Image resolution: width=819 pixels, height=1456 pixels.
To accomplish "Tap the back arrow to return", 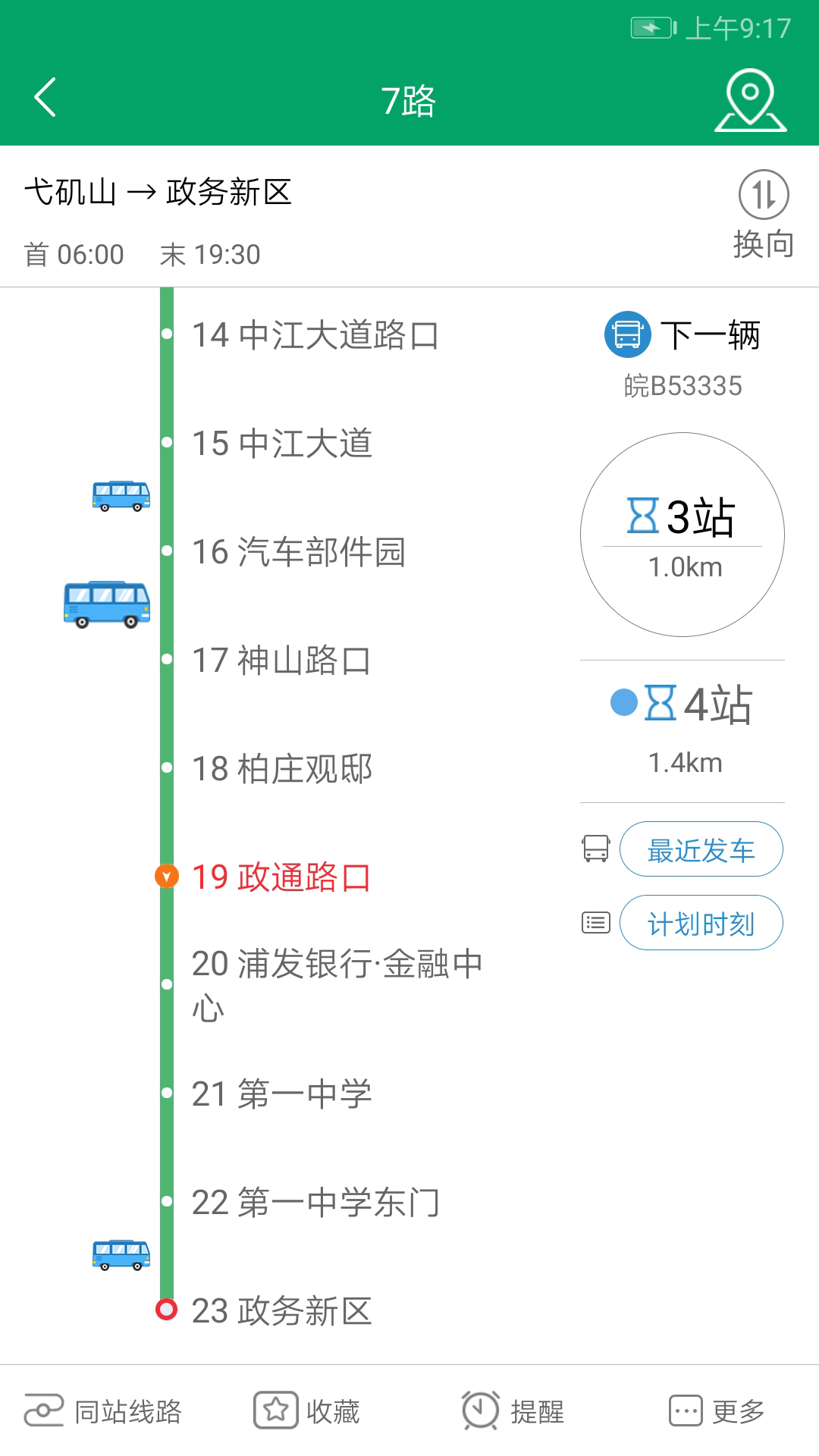I will coord(43,99).
